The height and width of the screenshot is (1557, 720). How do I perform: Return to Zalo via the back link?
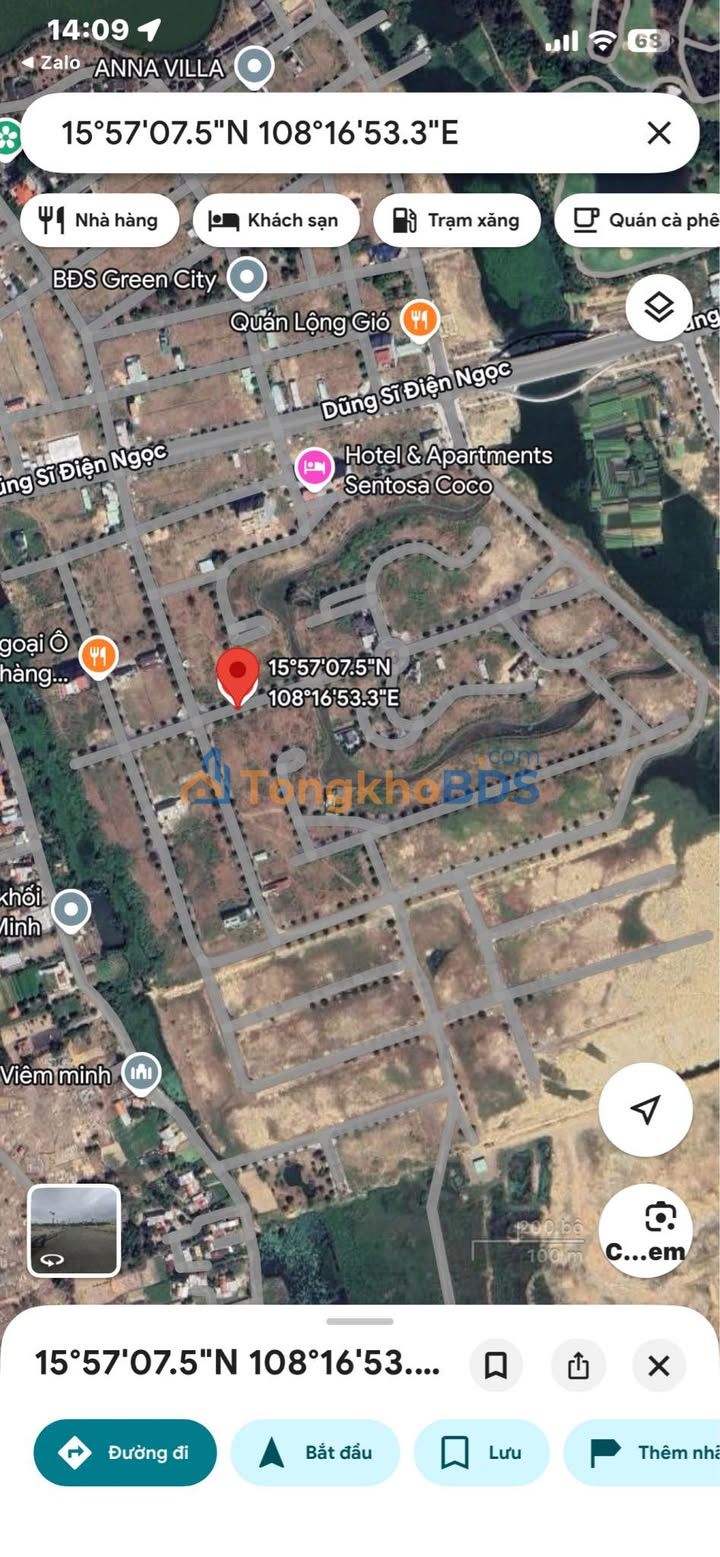pyautogui.click(x=50, y=62)
